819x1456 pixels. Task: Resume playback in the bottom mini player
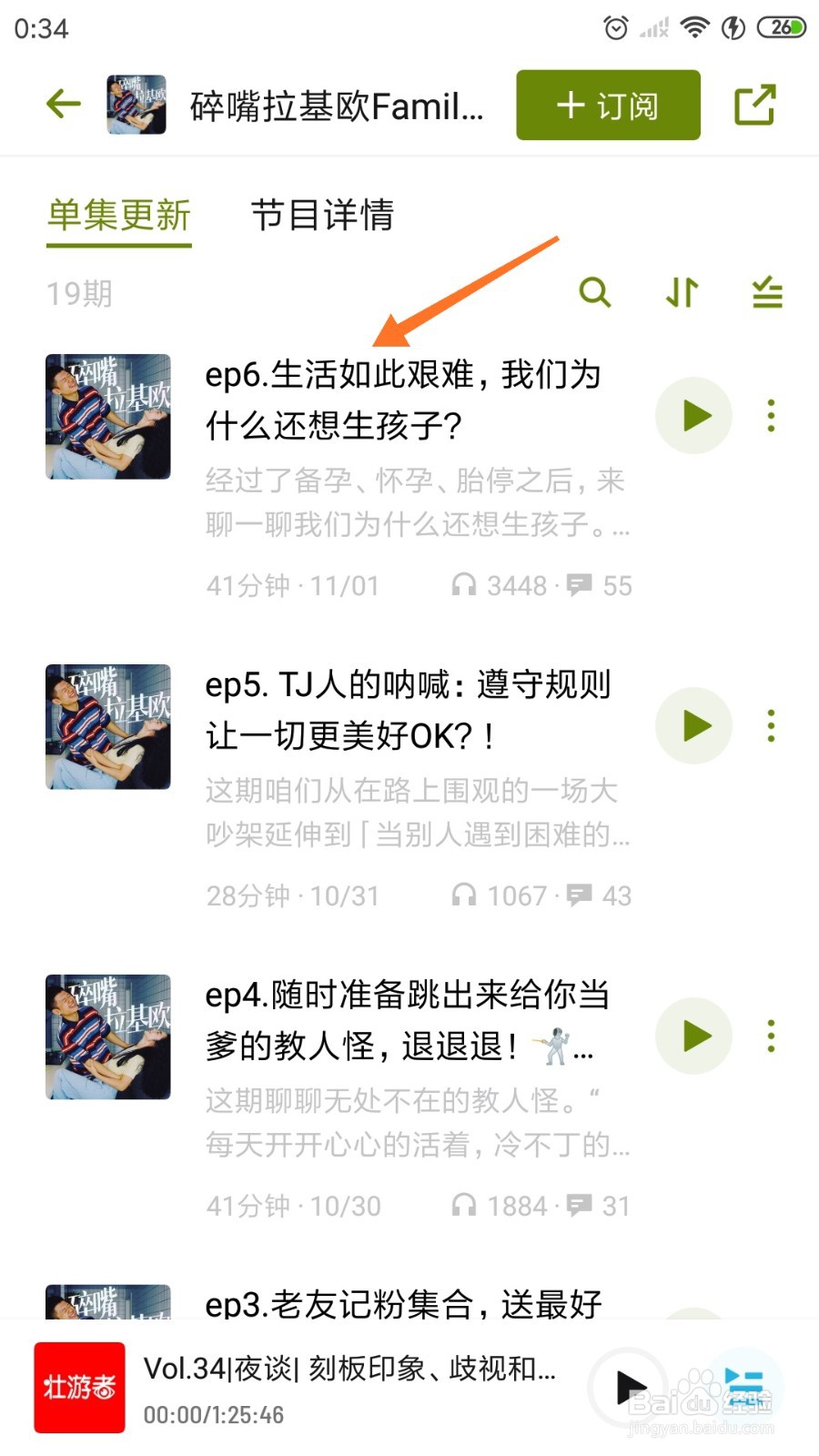[x=630, y=1386]
